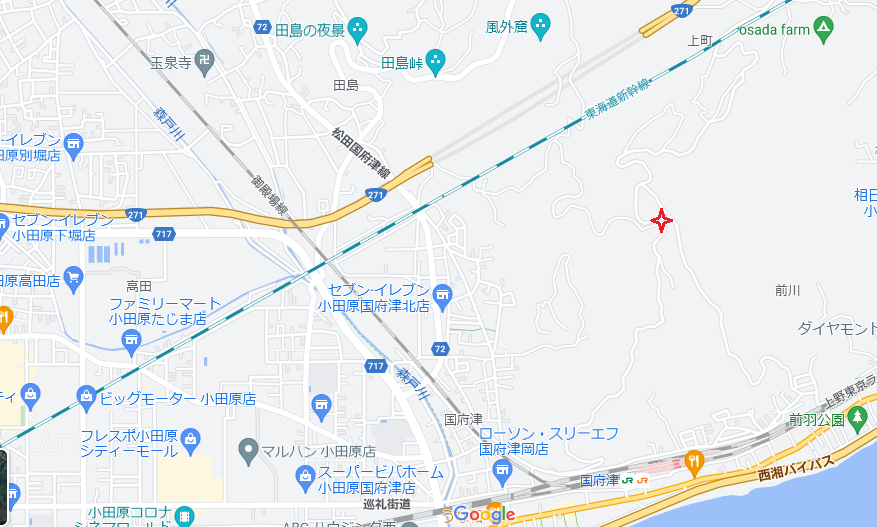Open the 田島の夜景 viewpoint marker
The image size is (877, 527).
(x=359, y=30)
